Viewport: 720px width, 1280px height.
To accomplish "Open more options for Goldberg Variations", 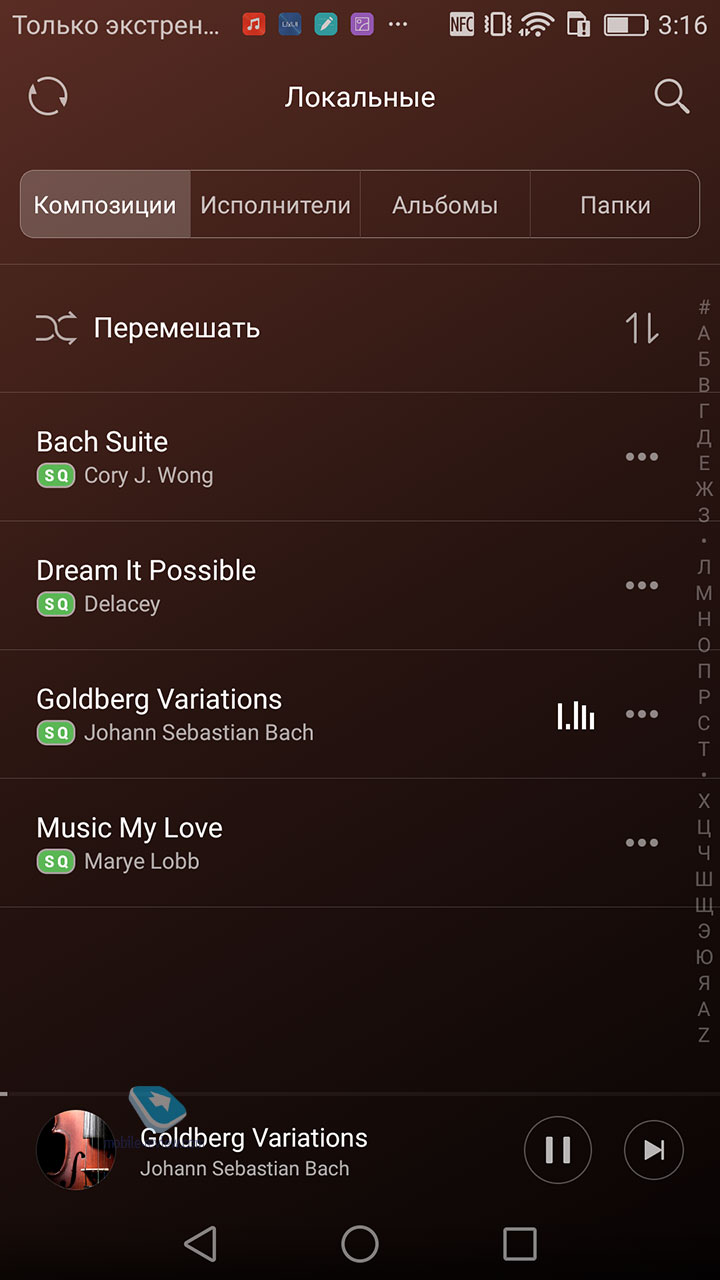I will coord(642,714).
